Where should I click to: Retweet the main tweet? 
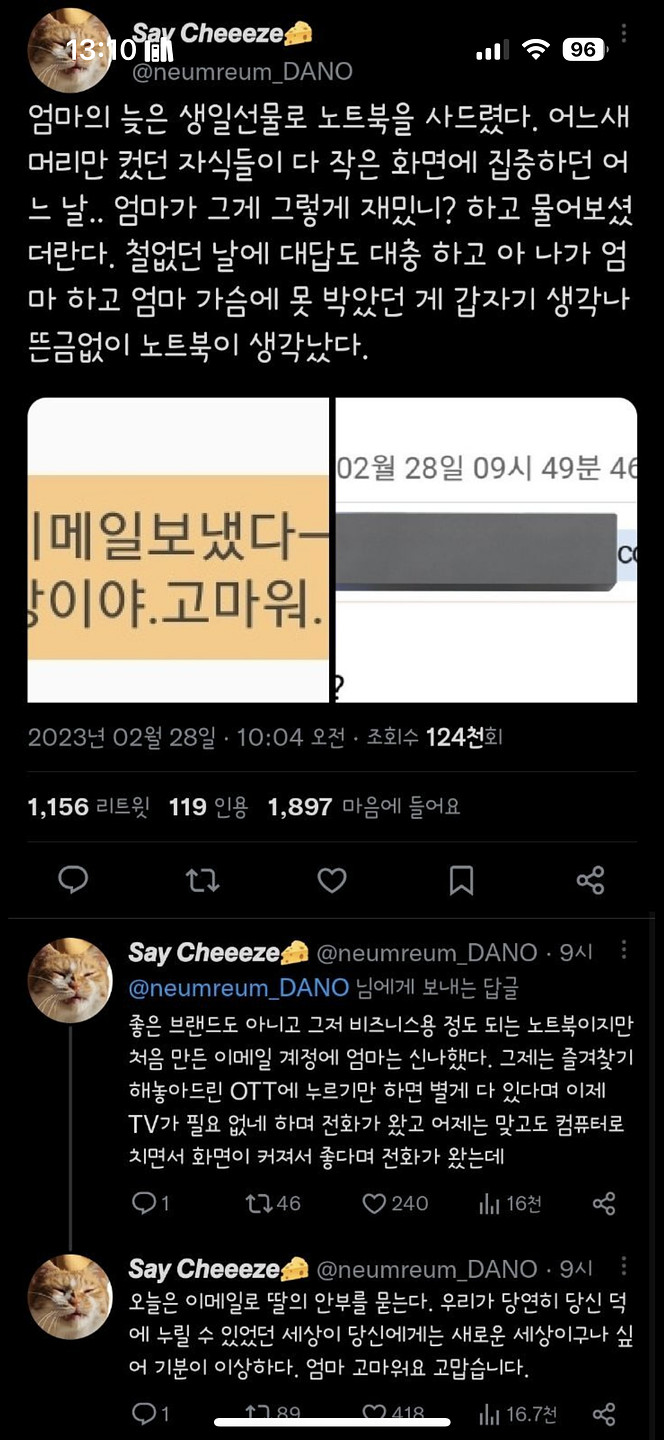click(x=202, y=880)
